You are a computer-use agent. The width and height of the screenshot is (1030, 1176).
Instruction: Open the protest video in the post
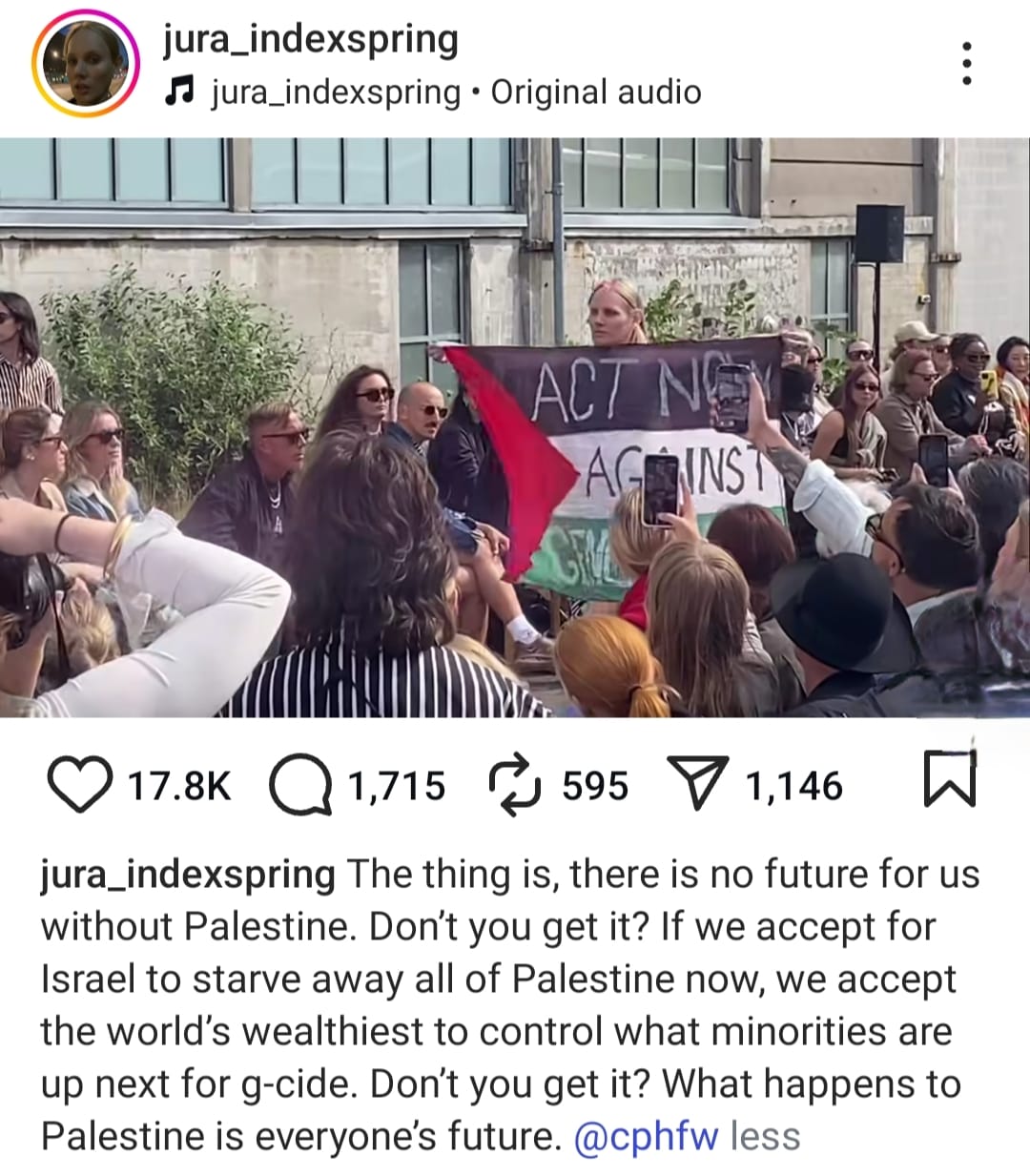(x=515, y=427)
